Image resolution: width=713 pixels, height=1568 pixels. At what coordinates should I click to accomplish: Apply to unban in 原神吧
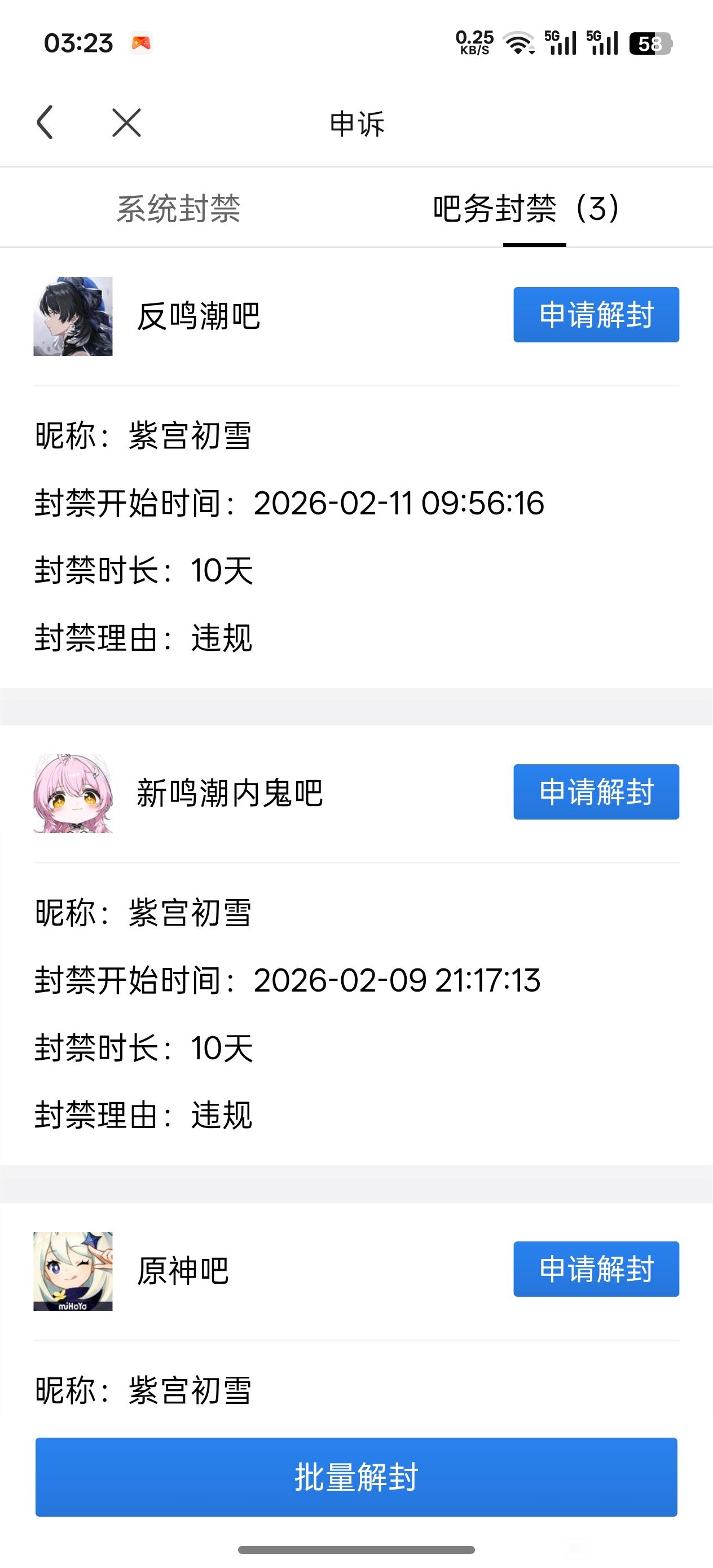click(x=596, y=1269)
